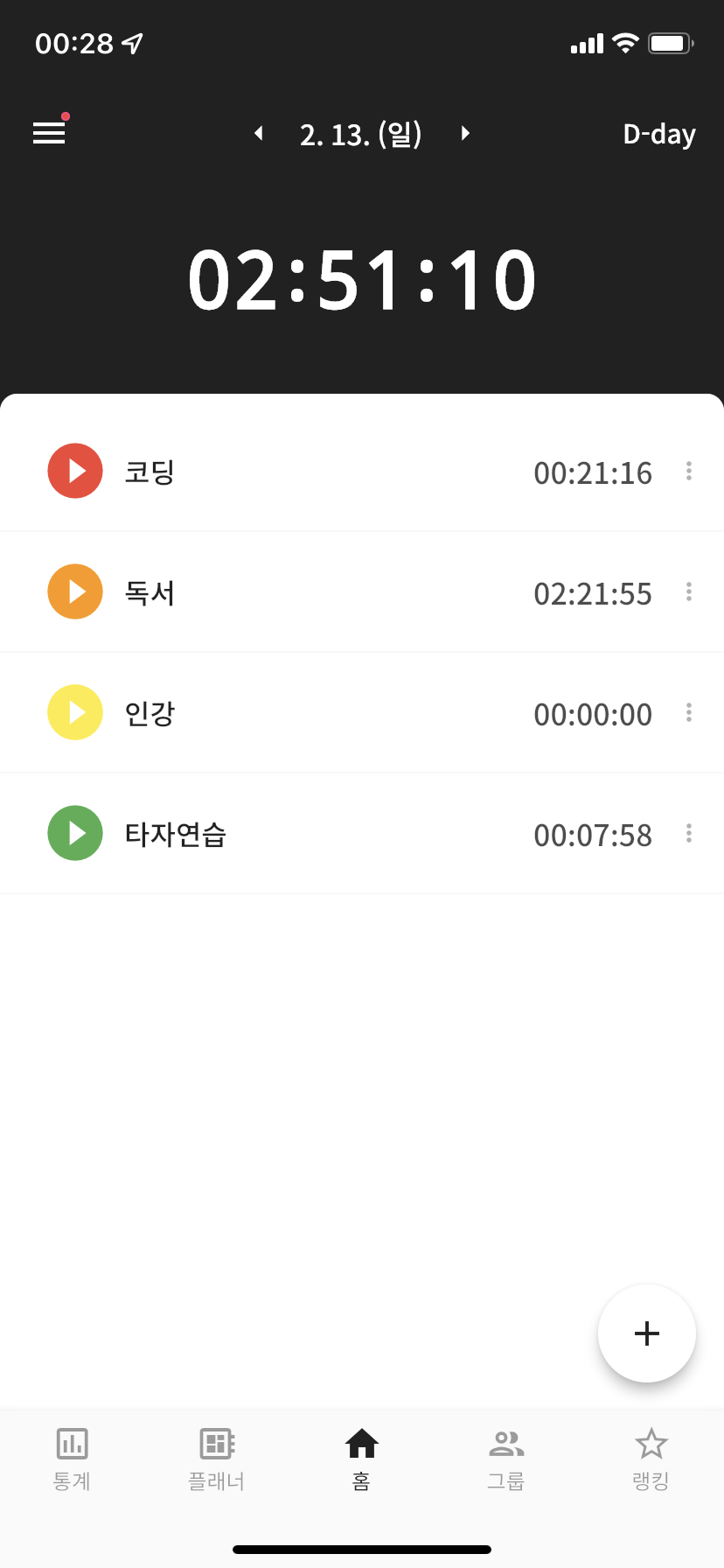The height and width of the screenshot is (1568, 724).
Task: Start the timer for 타자연습
Action: pos(75,833)
